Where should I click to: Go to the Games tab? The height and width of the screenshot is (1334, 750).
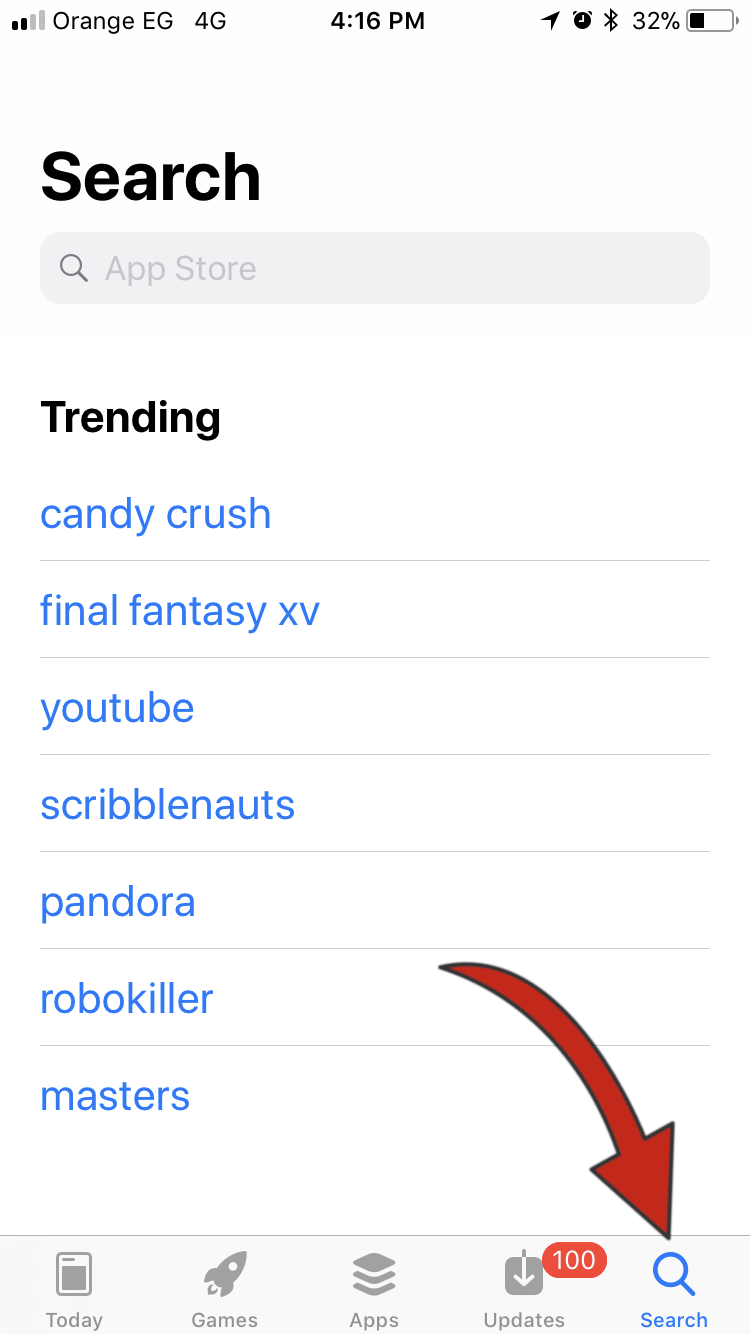[225, 1289]
